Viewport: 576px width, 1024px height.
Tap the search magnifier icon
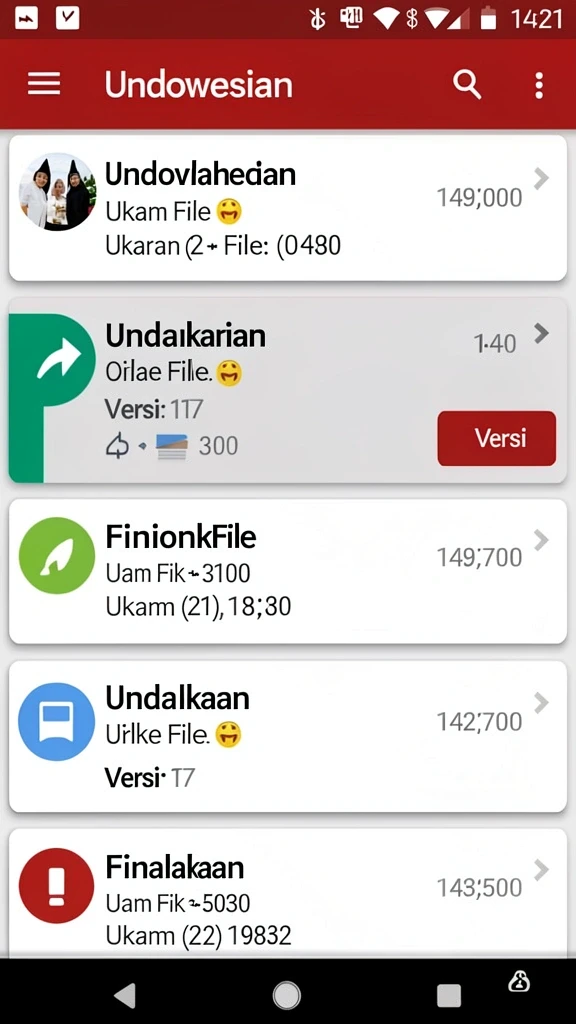[x=467, y=85]
